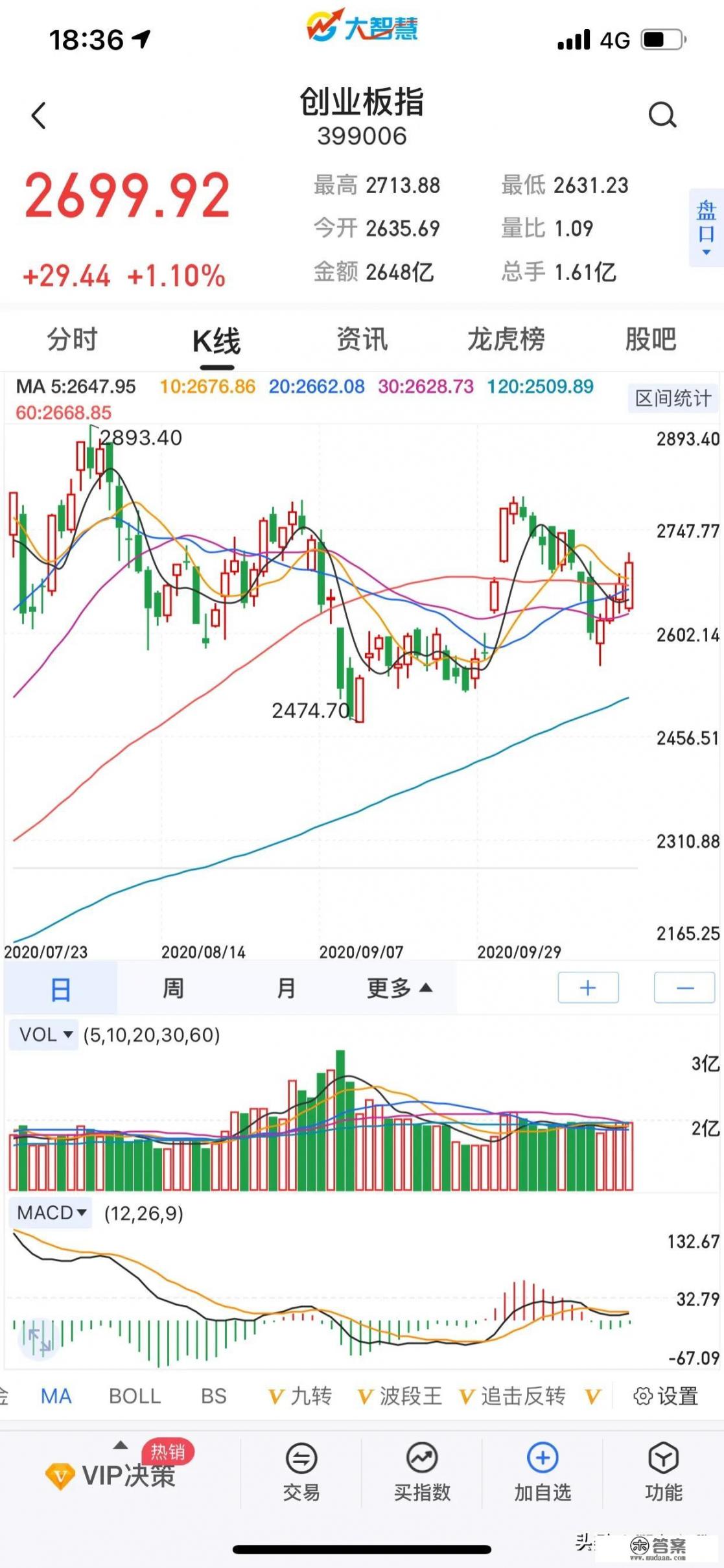This screenshot has height=1568, width=724.
Task: Open the search function
Action: (x=662, y=116)
